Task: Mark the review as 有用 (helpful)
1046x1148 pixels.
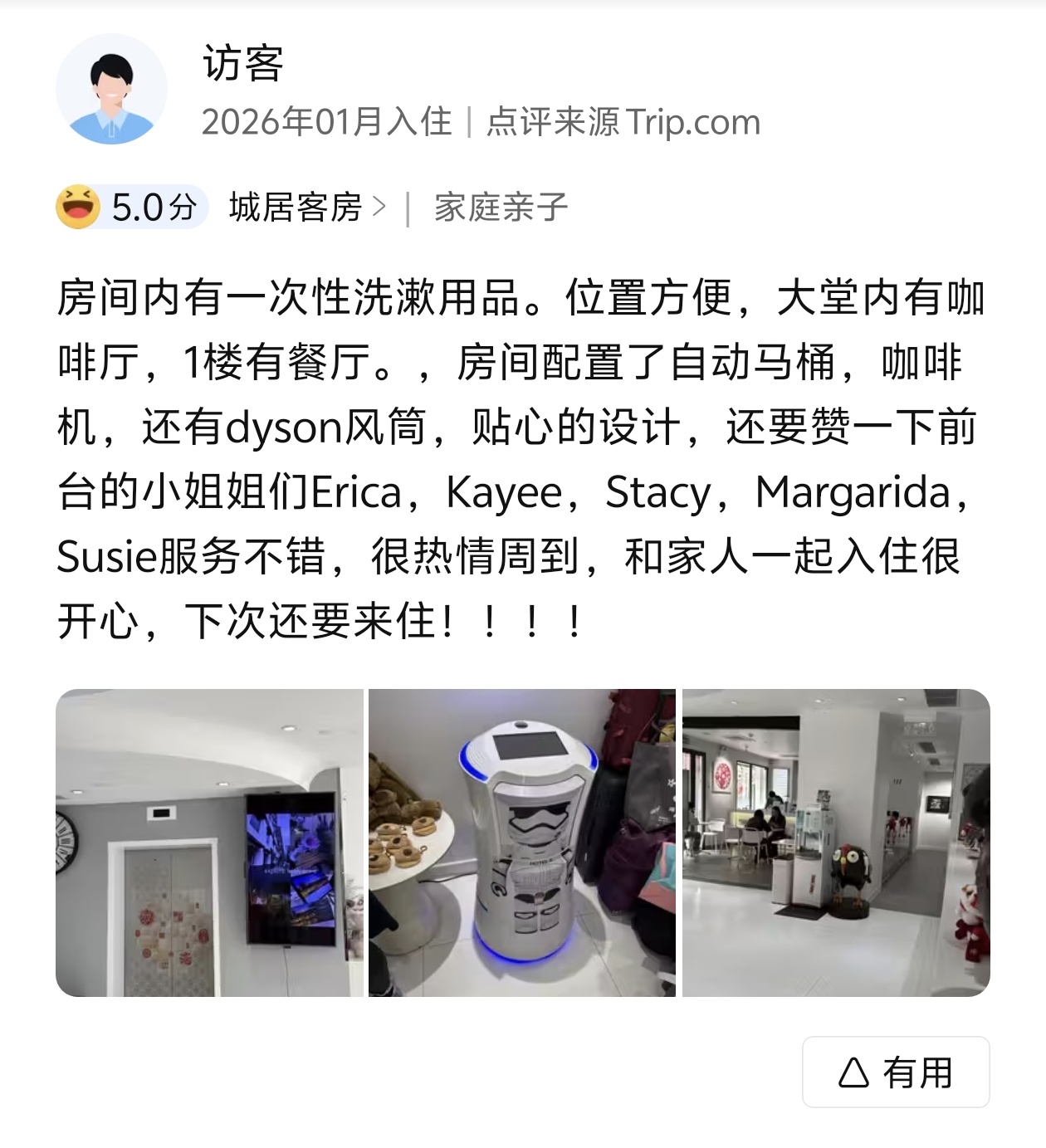Action: pos(895,1072)
